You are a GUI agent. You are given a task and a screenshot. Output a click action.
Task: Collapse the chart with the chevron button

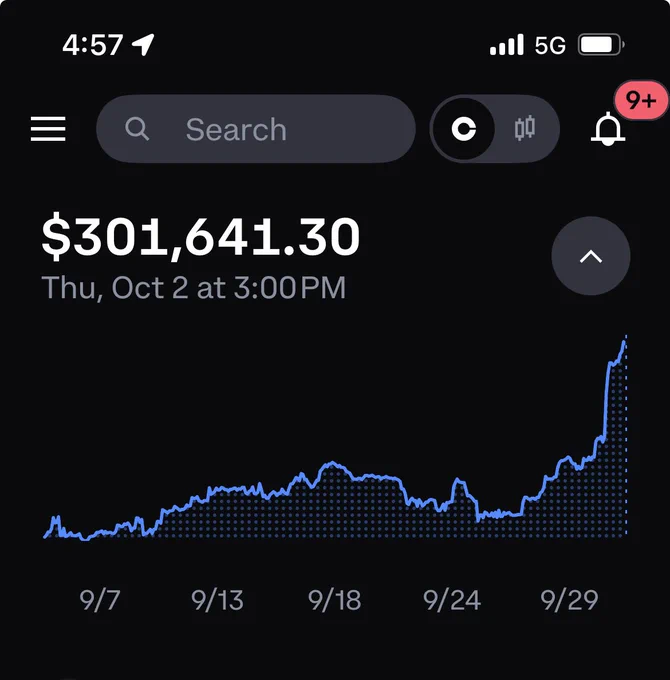(x=591, y=256)
